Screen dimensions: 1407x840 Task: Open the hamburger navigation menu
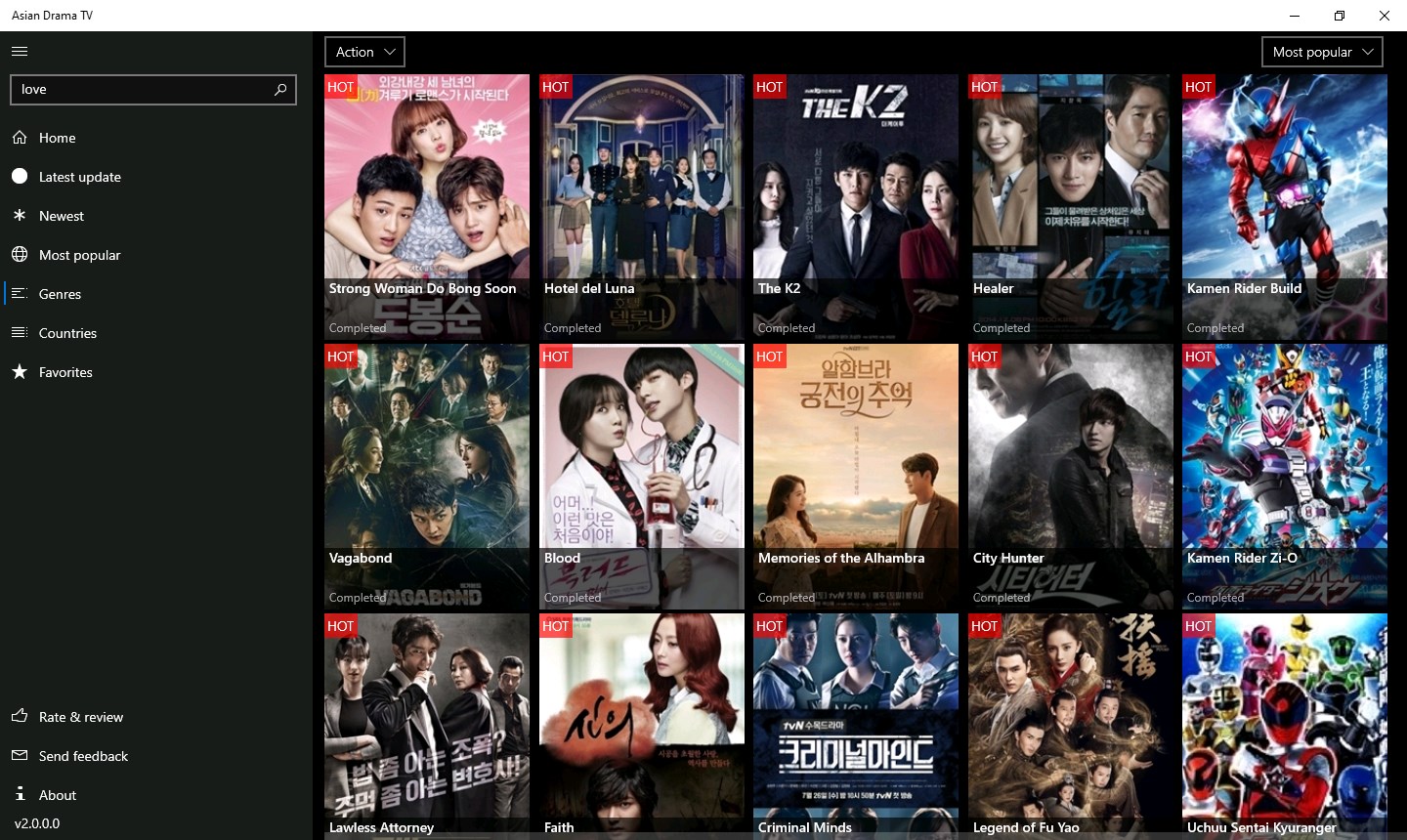click(20, 51)
